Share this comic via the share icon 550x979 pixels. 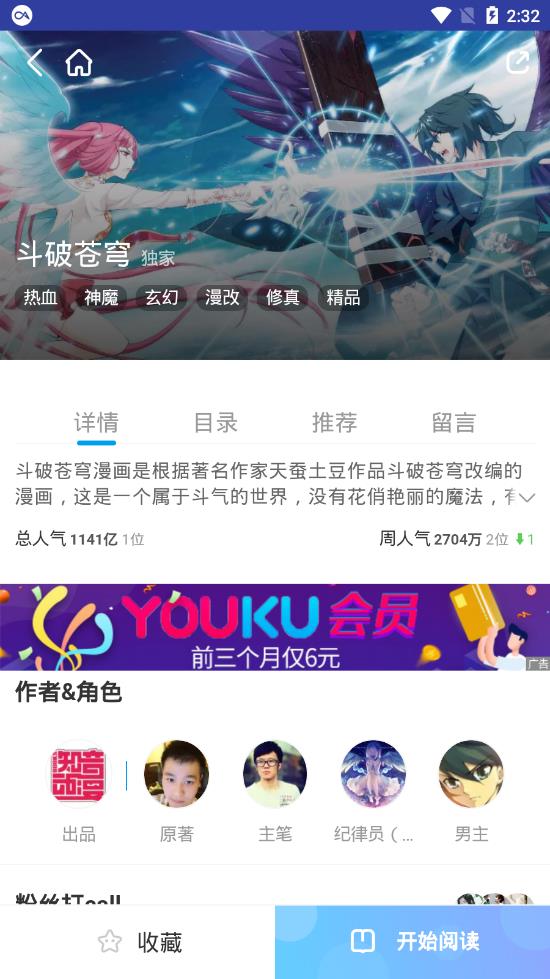tap(518, 62)
